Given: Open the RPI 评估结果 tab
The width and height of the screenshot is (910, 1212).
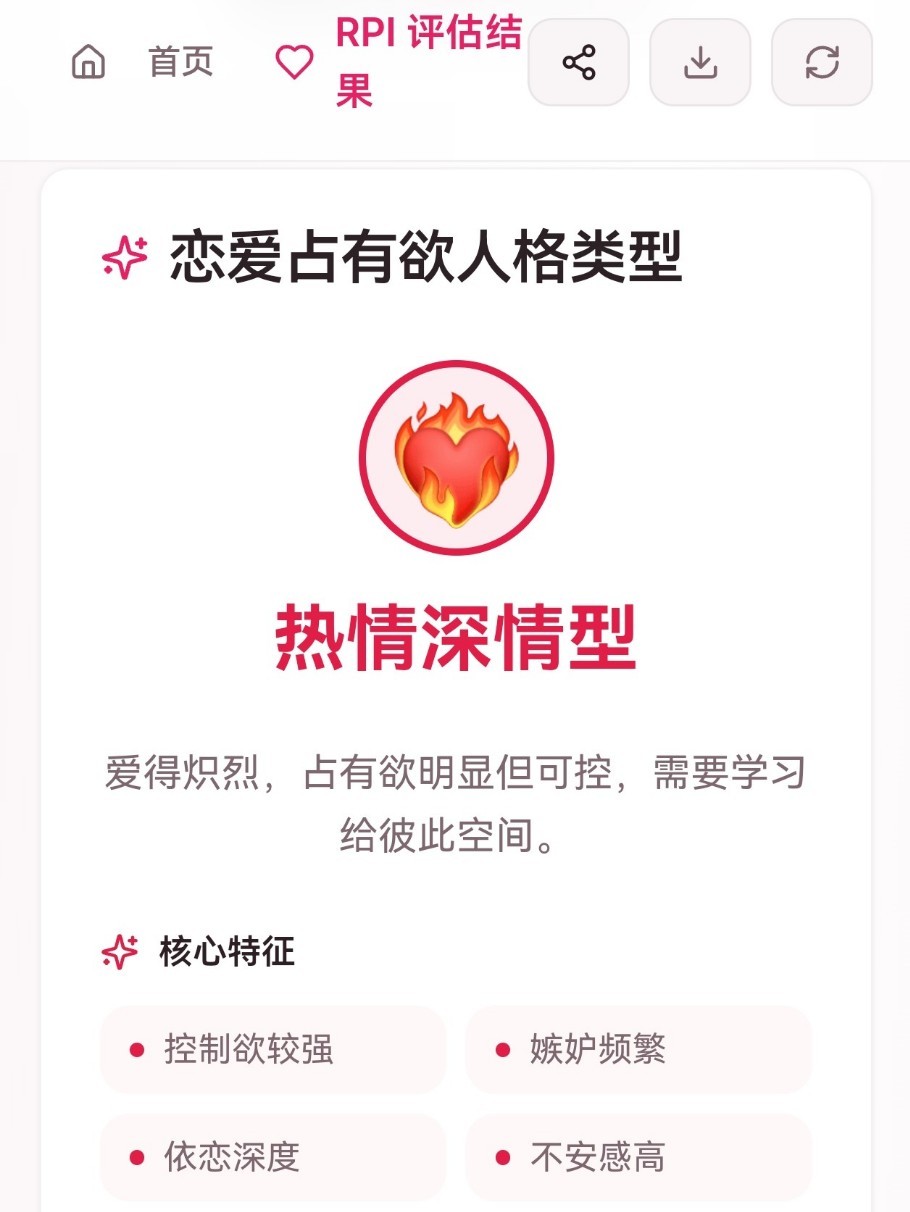Looking at the screenshot, I should pos(398,63).
